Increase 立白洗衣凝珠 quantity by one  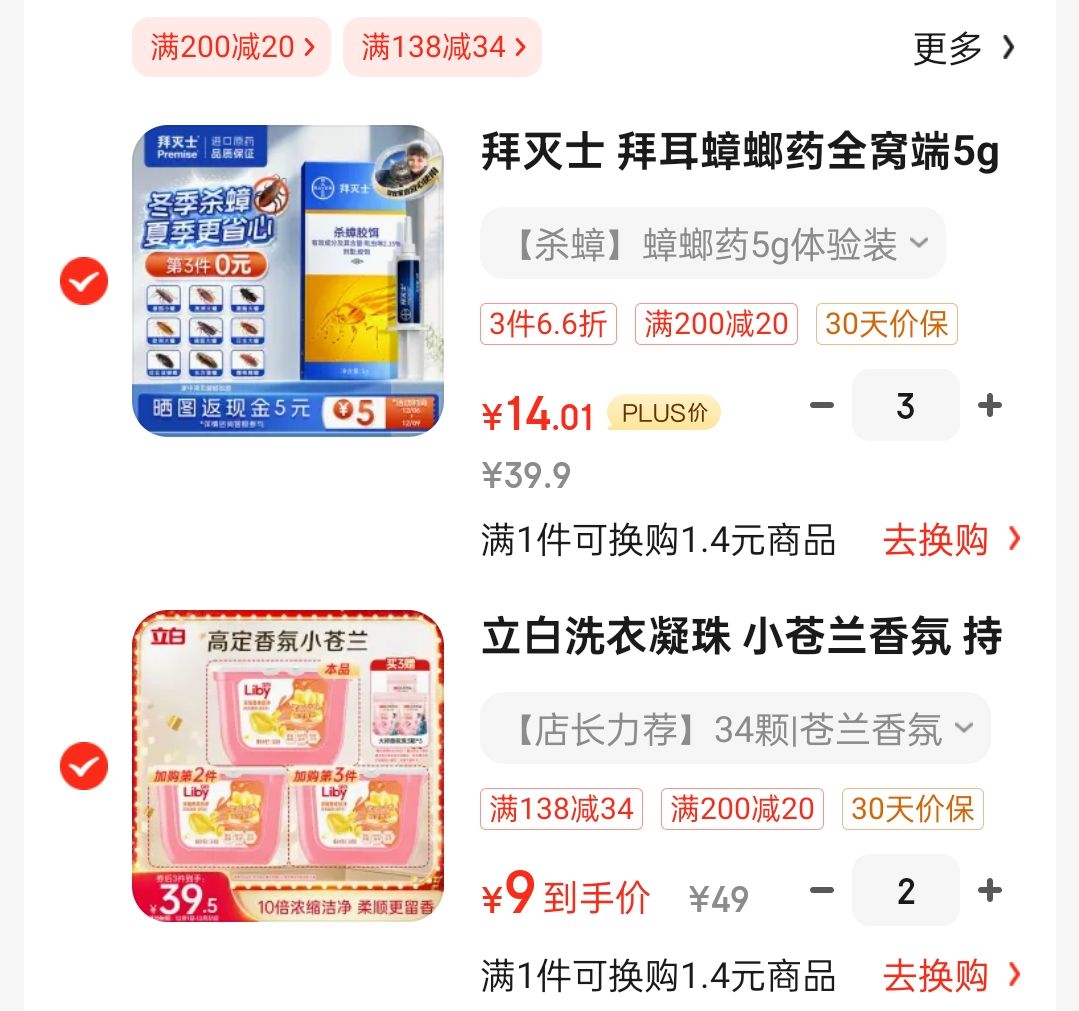989,890
